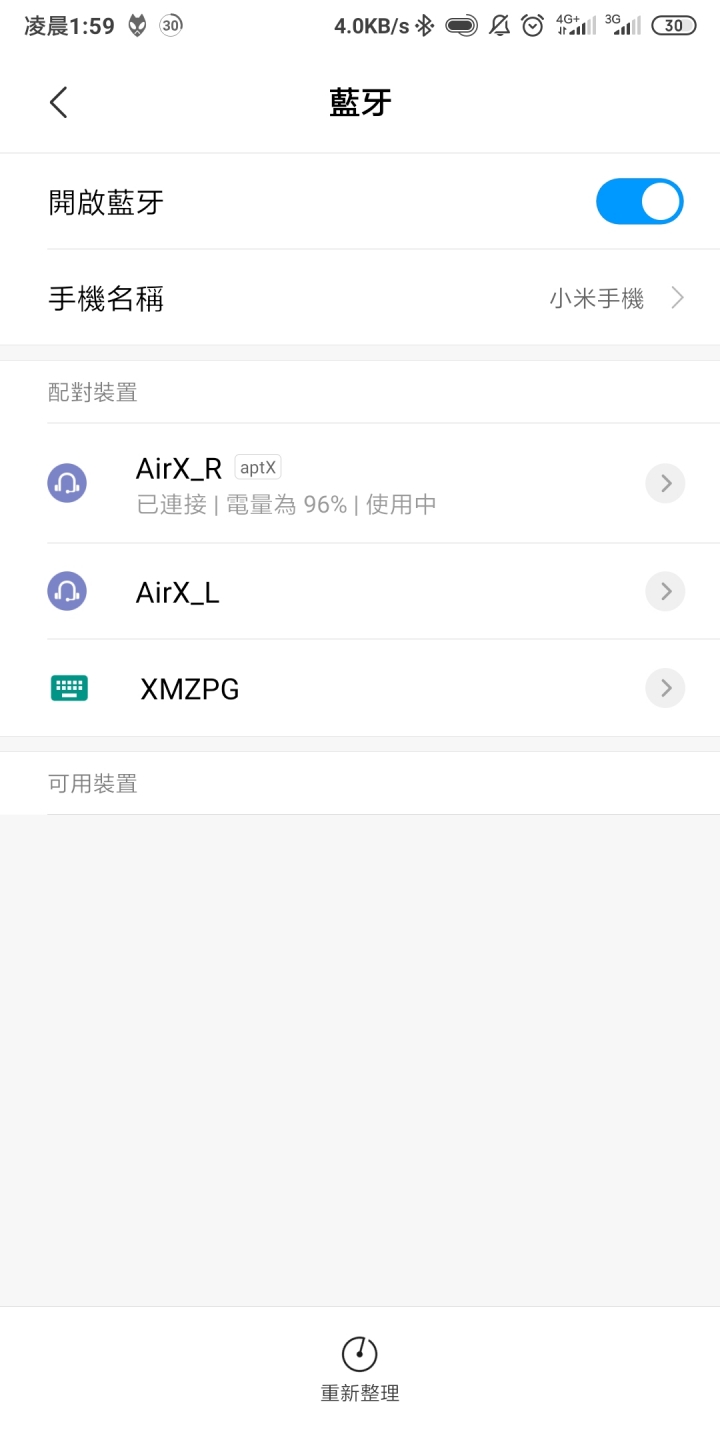Open XMZPG details arrow

[x=665, y=688]
